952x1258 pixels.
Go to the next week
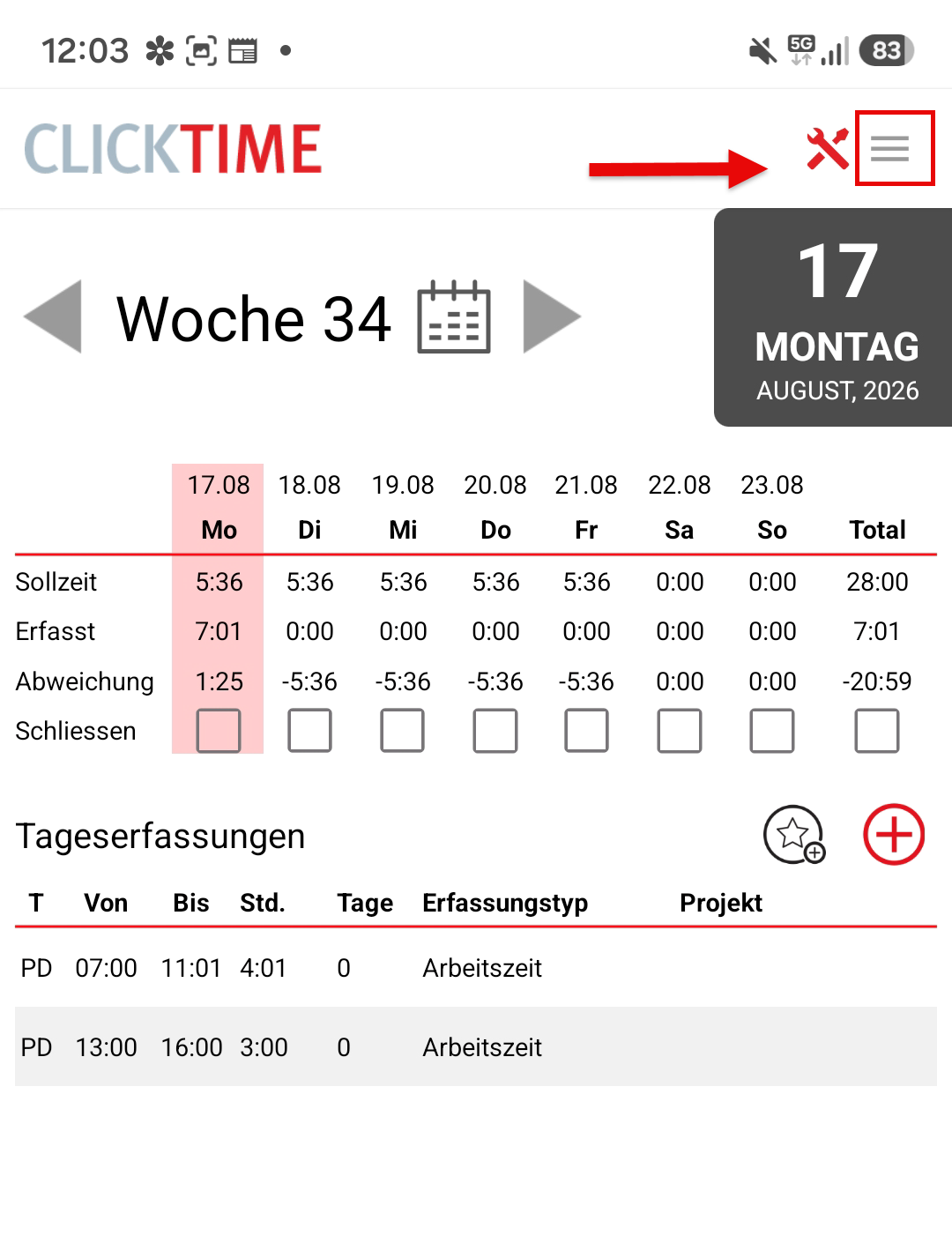click(552, 316)
